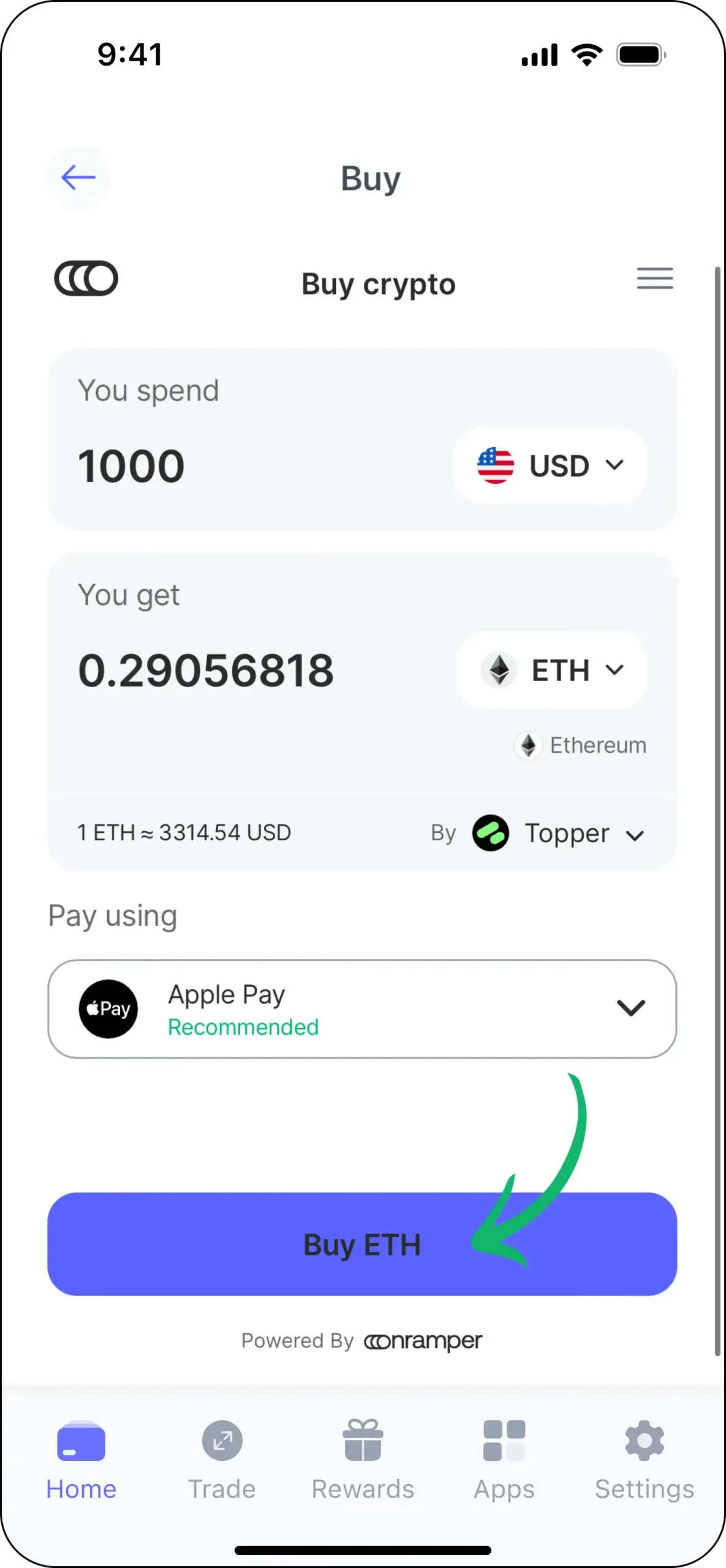This screenshot has width=726, height=1568.
Task: Edit the 1000 spend amount
Action: (x=131, y=466)
